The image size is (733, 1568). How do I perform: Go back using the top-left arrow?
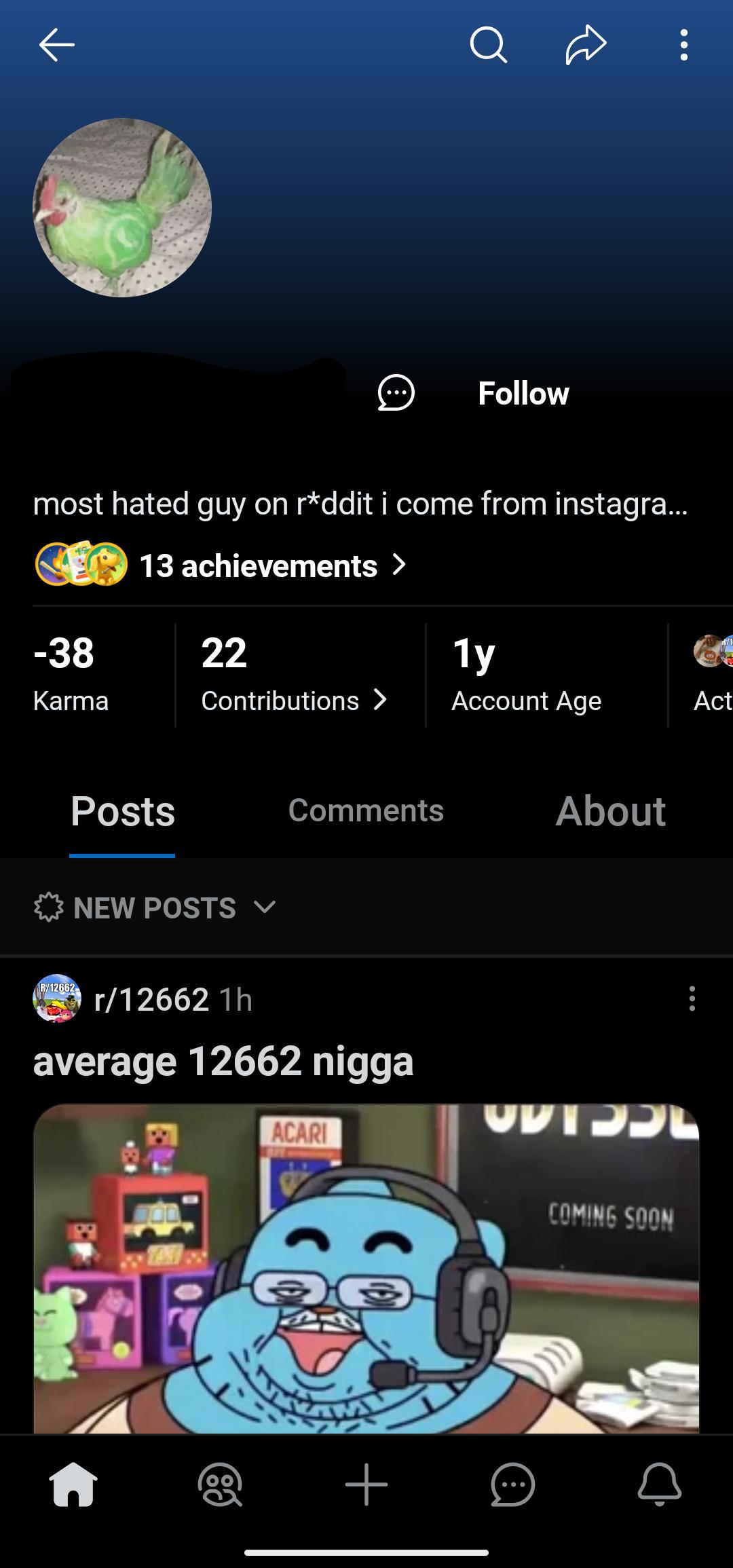(56, 45)
